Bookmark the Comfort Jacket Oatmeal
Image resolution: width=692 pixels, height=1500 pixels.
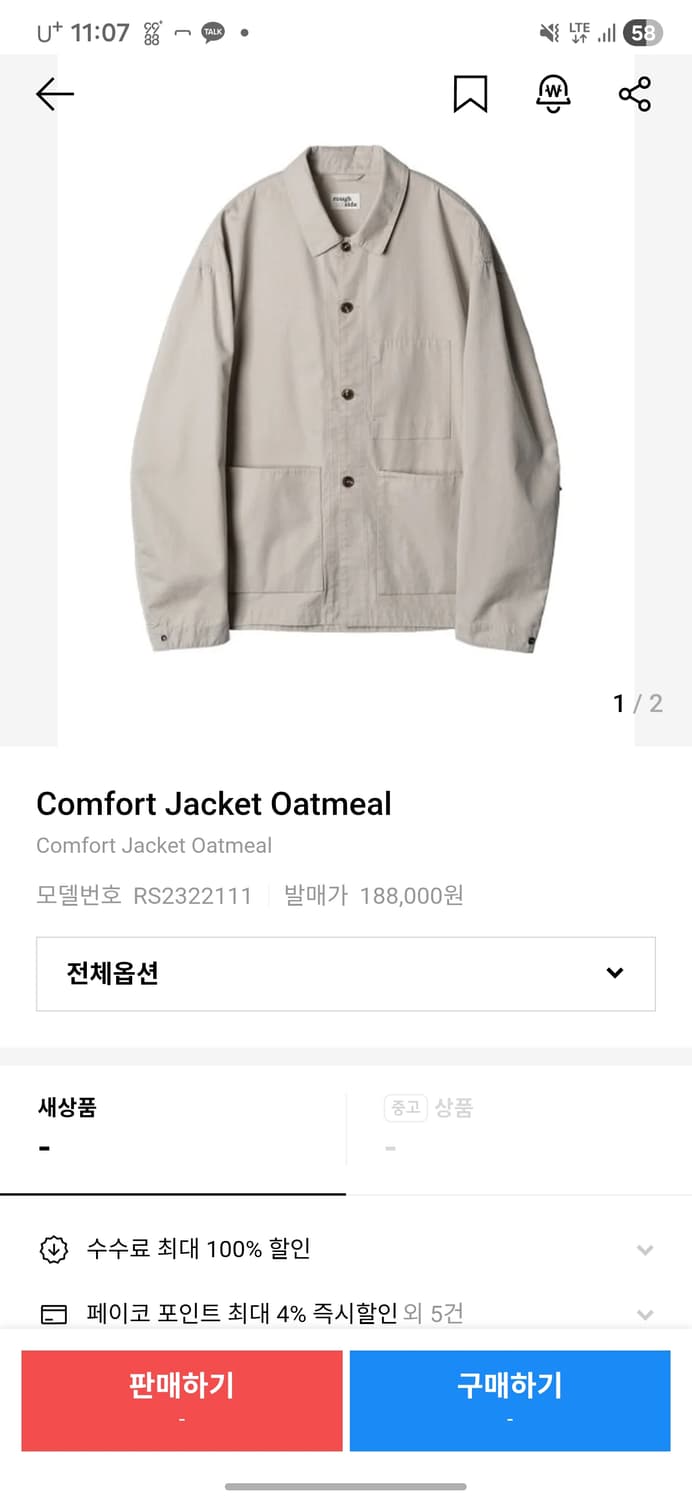[x=470, y=94]
